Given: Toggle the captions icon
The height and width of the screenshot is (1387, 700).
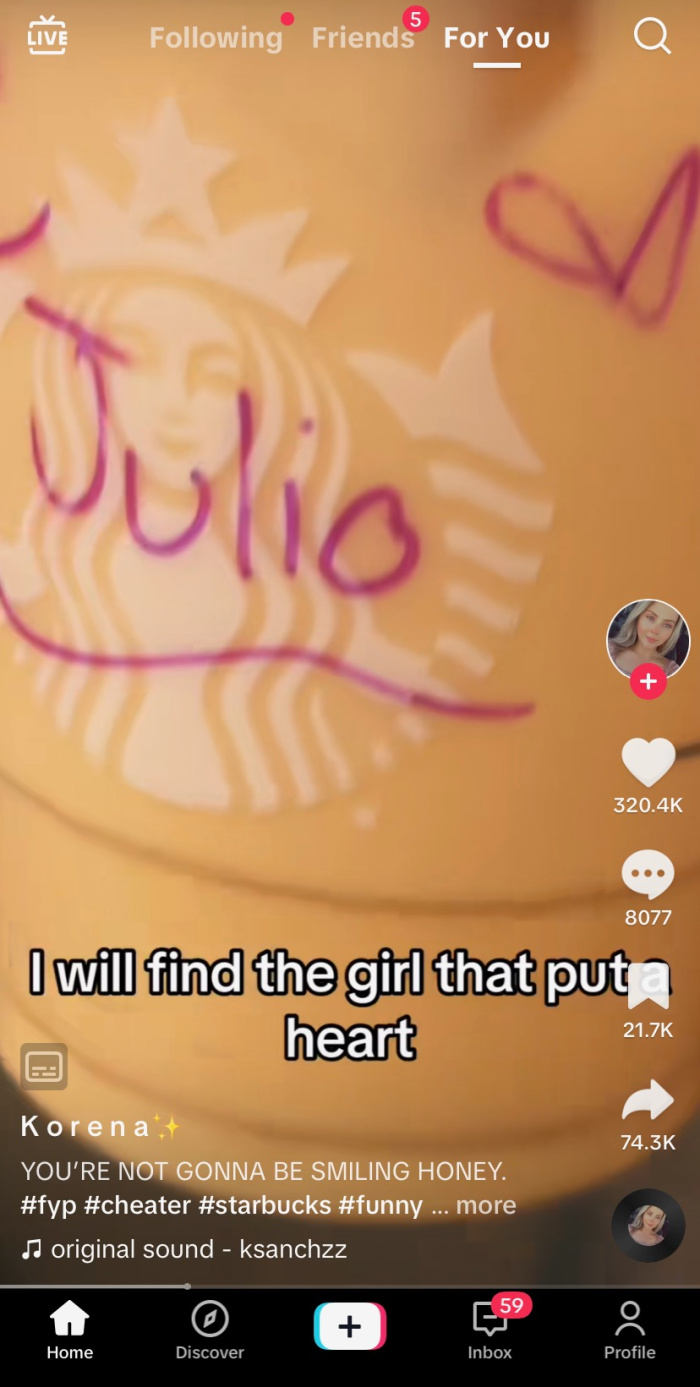Looking at the screenshot, I should tap(44, 1066).
